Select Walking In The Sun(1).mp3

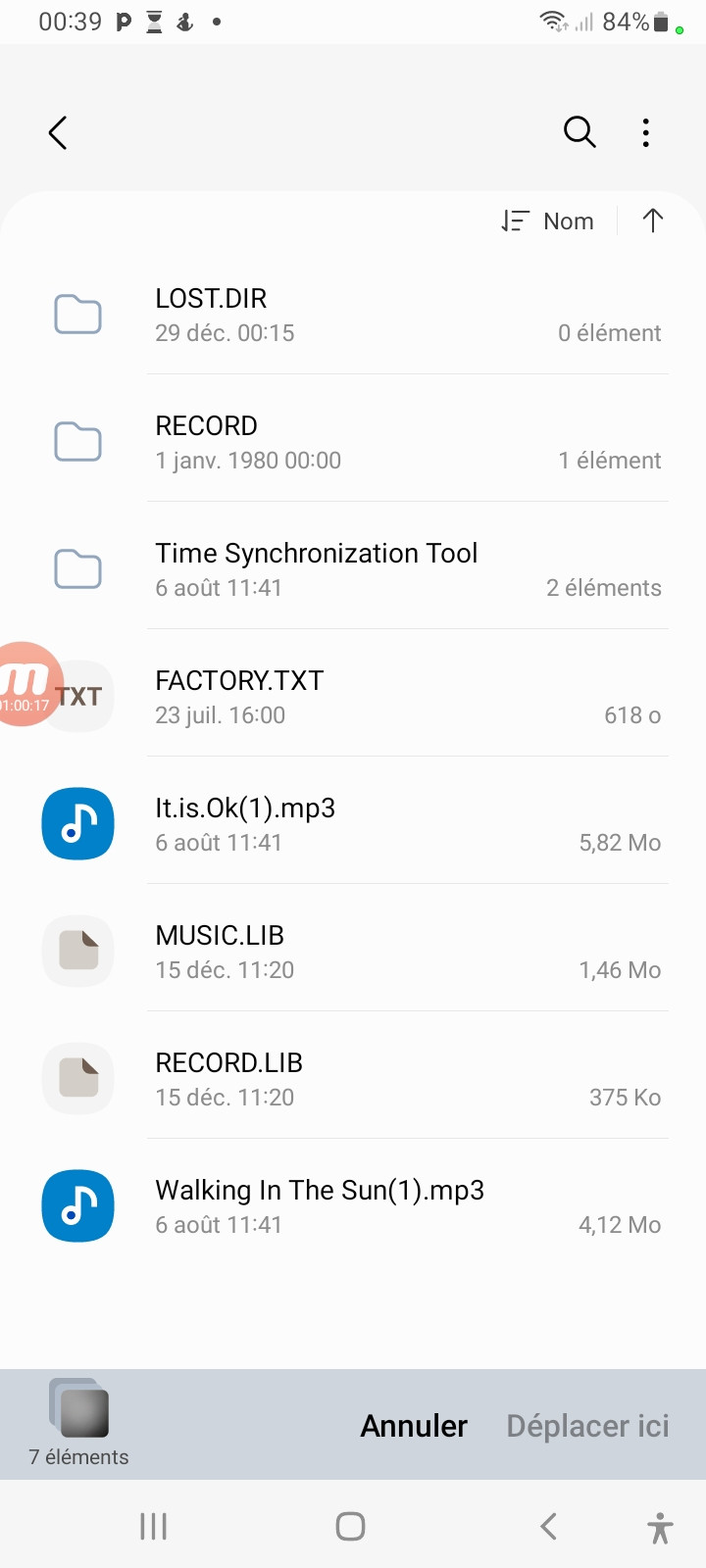pos(353,1206)
